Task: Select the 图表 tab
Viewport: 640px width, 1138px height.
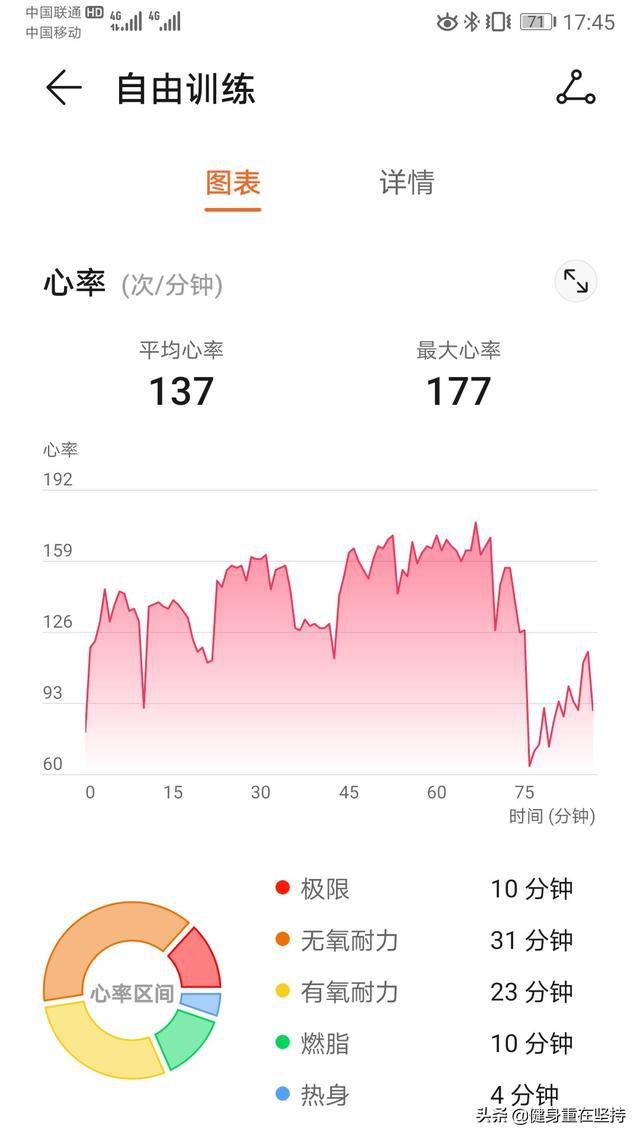Action: 233,183
